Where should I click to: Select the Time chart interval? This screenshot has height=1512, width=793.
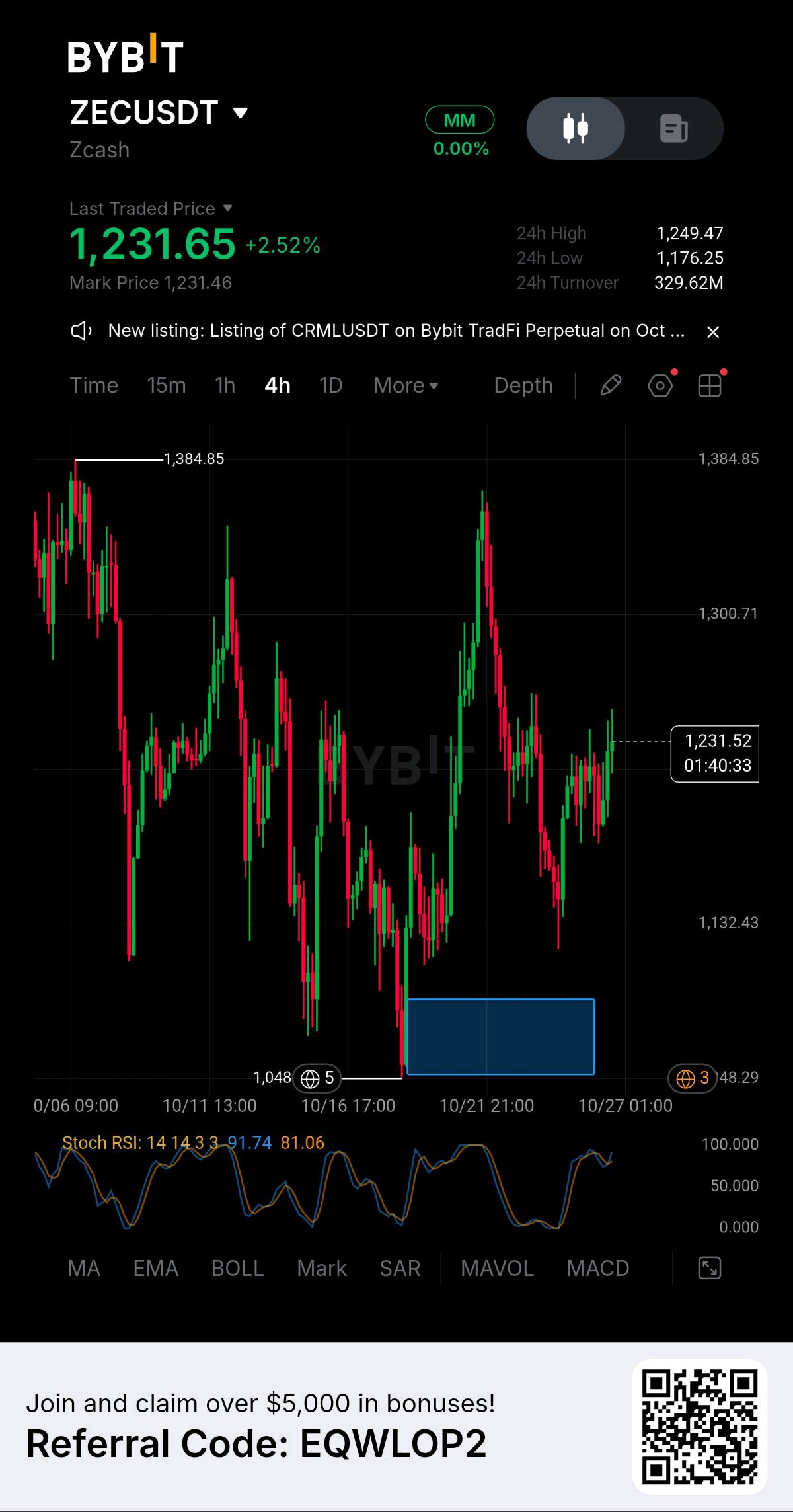point(94,385)
